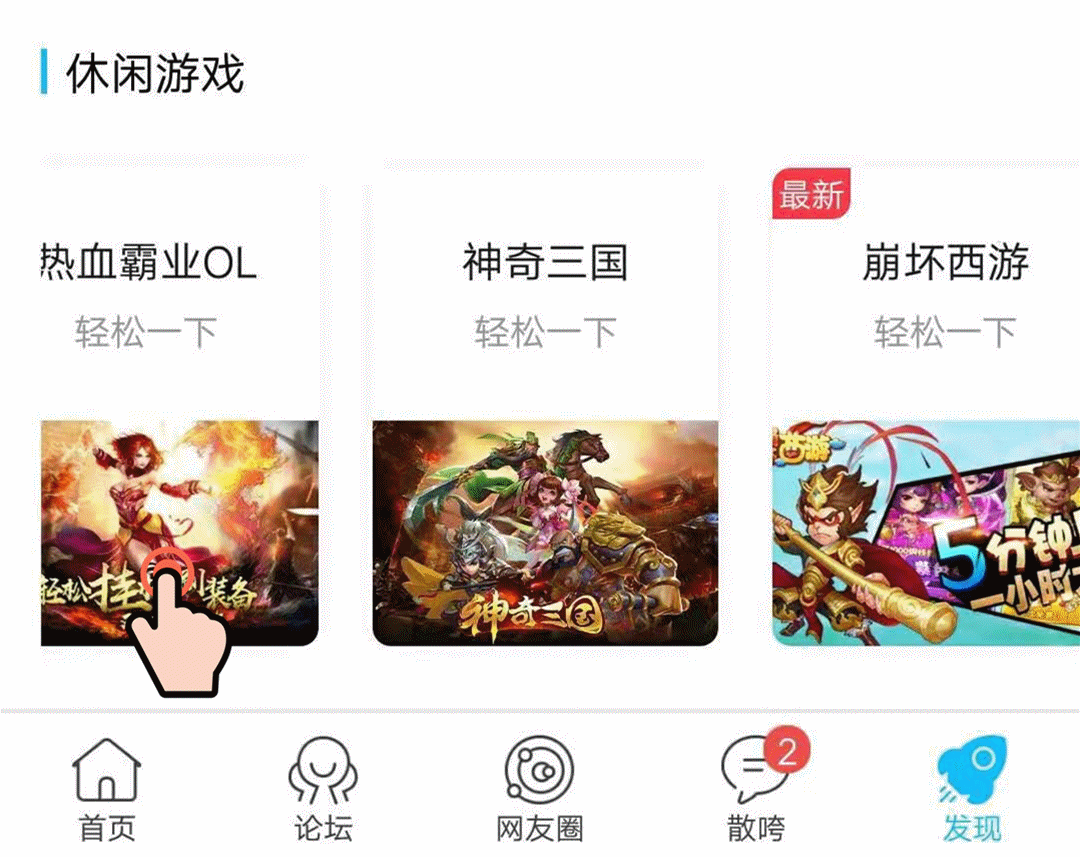The width and height of the screenshot is (1080, 857).
Task: Go to the 首页 home tab
Action: click(x=107, y=790)
